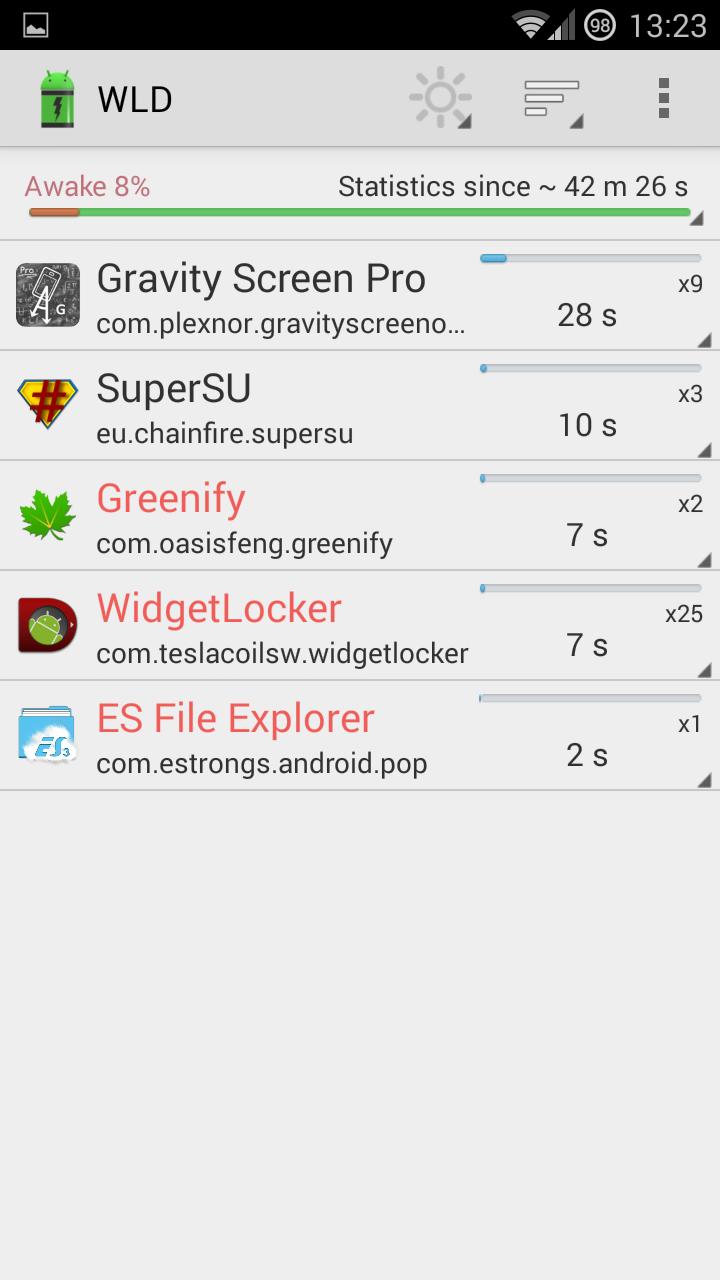Open Gravity Screen Pro wakelock details
This screenshot has width=720, height=1280.
pos(360,296)
